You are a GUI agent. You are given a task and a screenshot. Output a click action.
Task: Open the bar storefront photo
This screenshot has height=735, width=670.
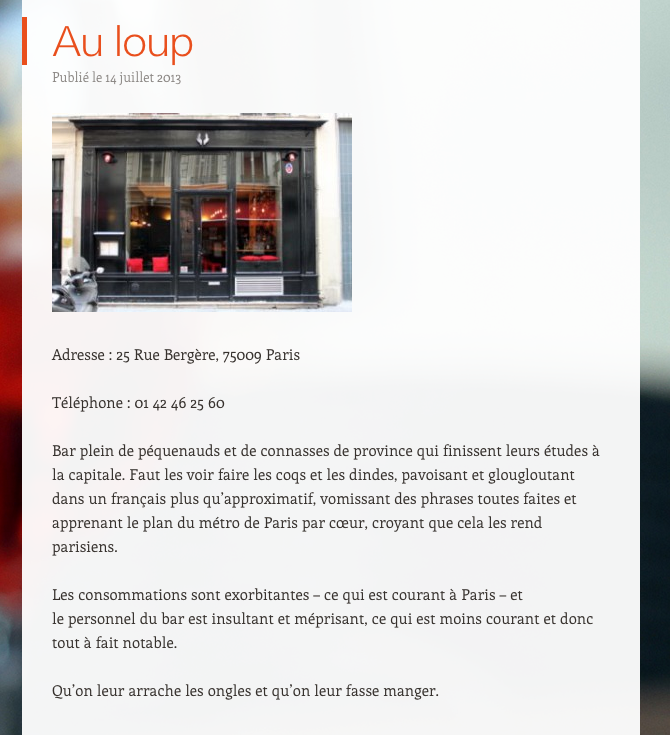point(201,213)
